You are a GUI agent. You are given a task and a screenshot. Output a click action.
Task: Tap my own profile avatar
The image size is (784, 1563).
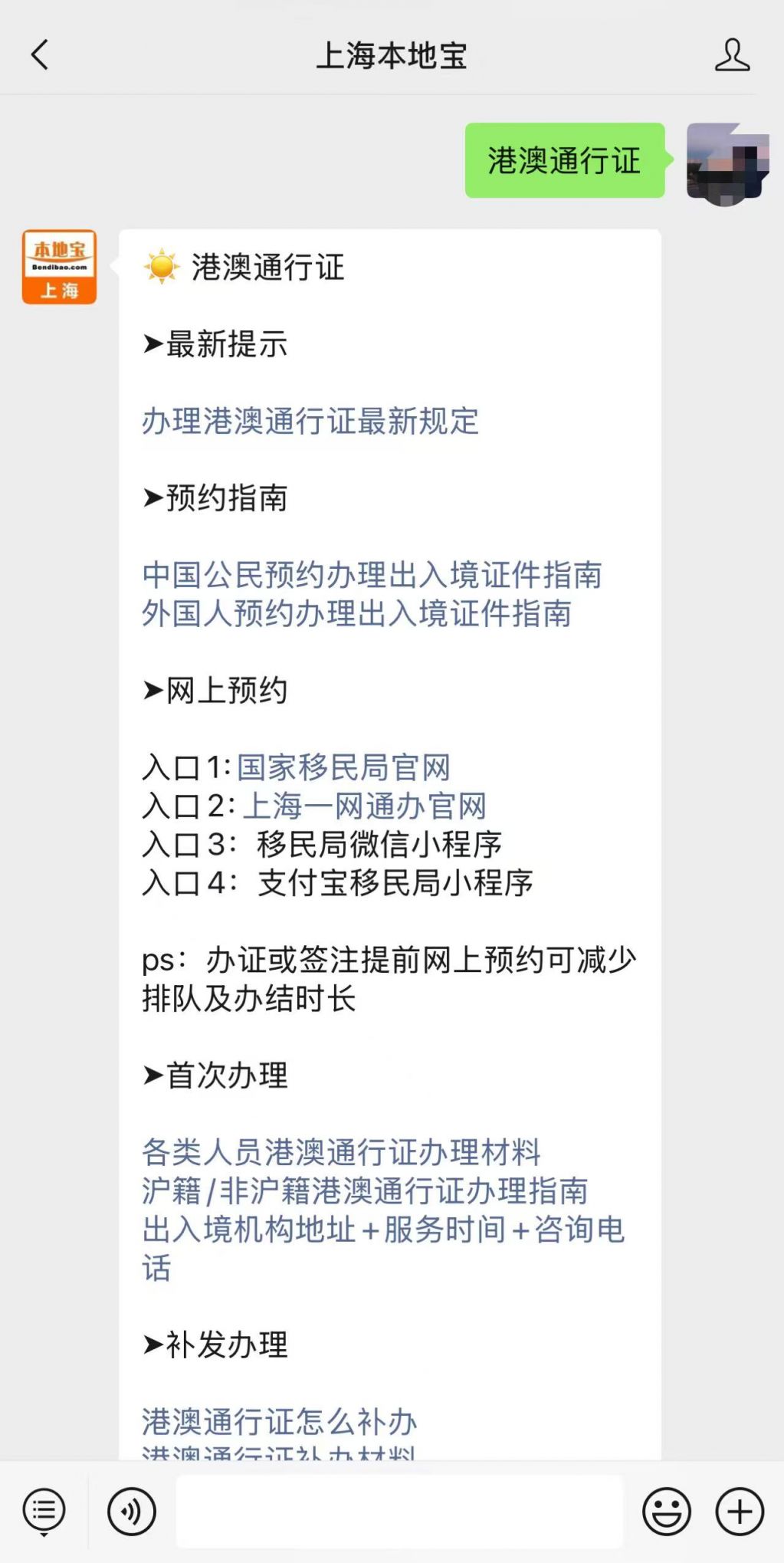pyautogui.click(x=727, y=163)
